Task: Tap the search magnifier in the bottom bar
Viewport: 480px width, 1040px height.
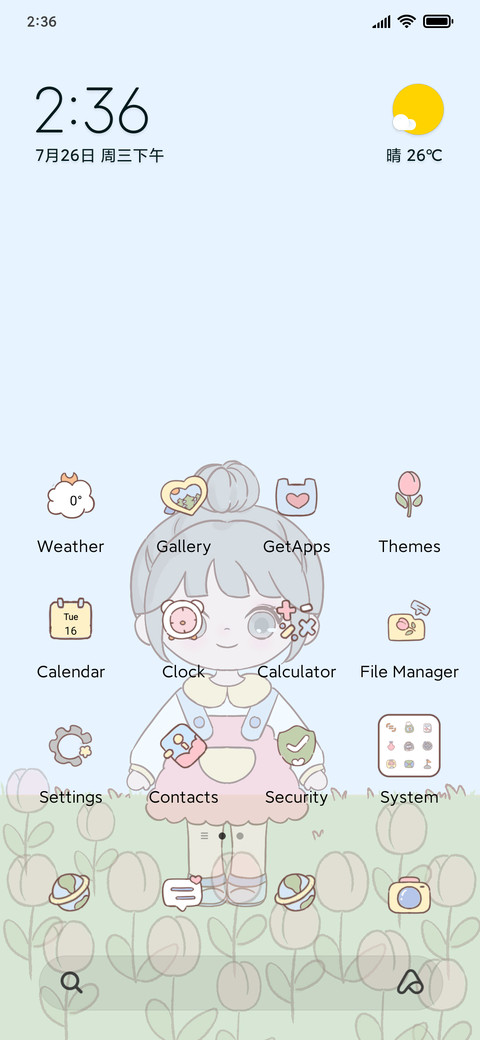Action: tap(72, 982)
